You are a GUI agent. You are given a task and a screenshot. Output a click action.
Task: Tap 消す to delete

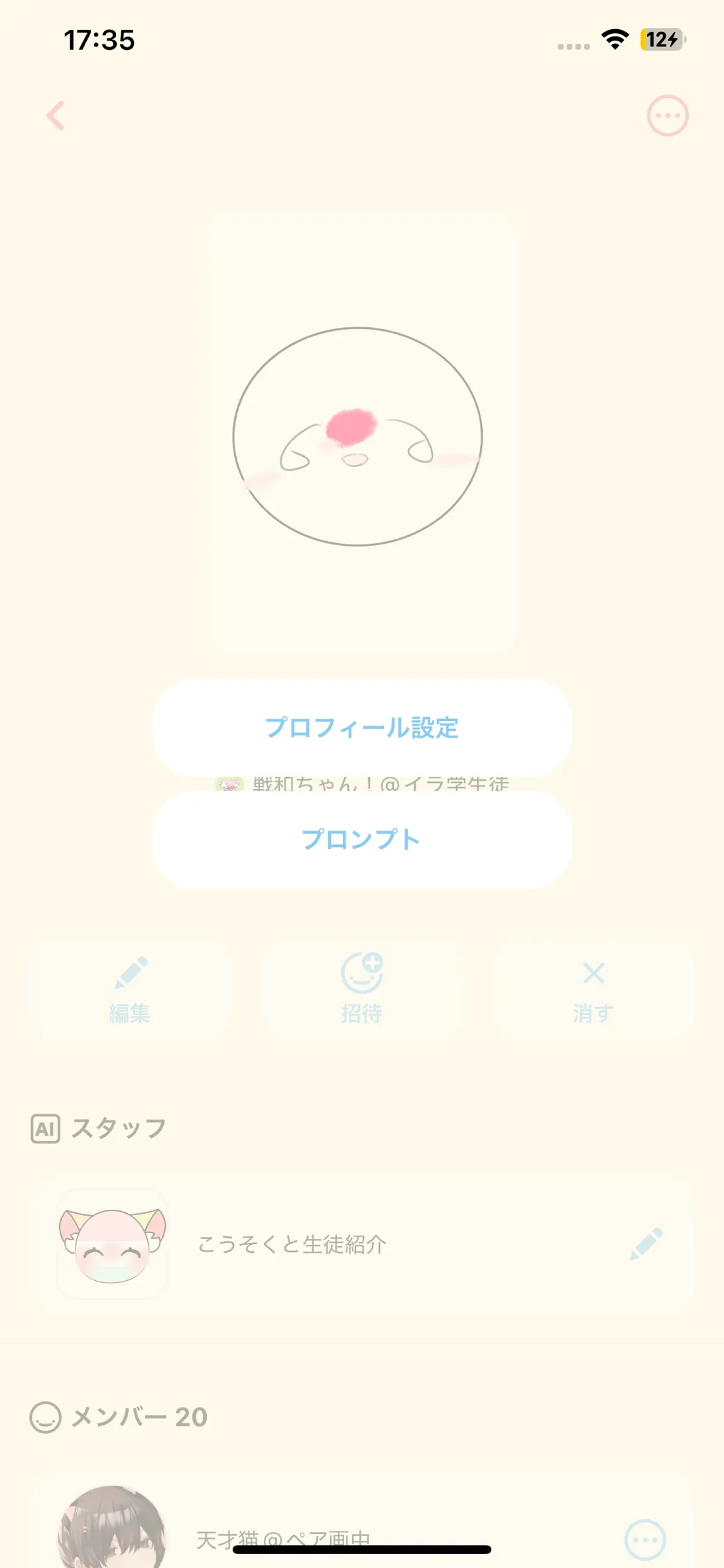click(x=593, y=990)
